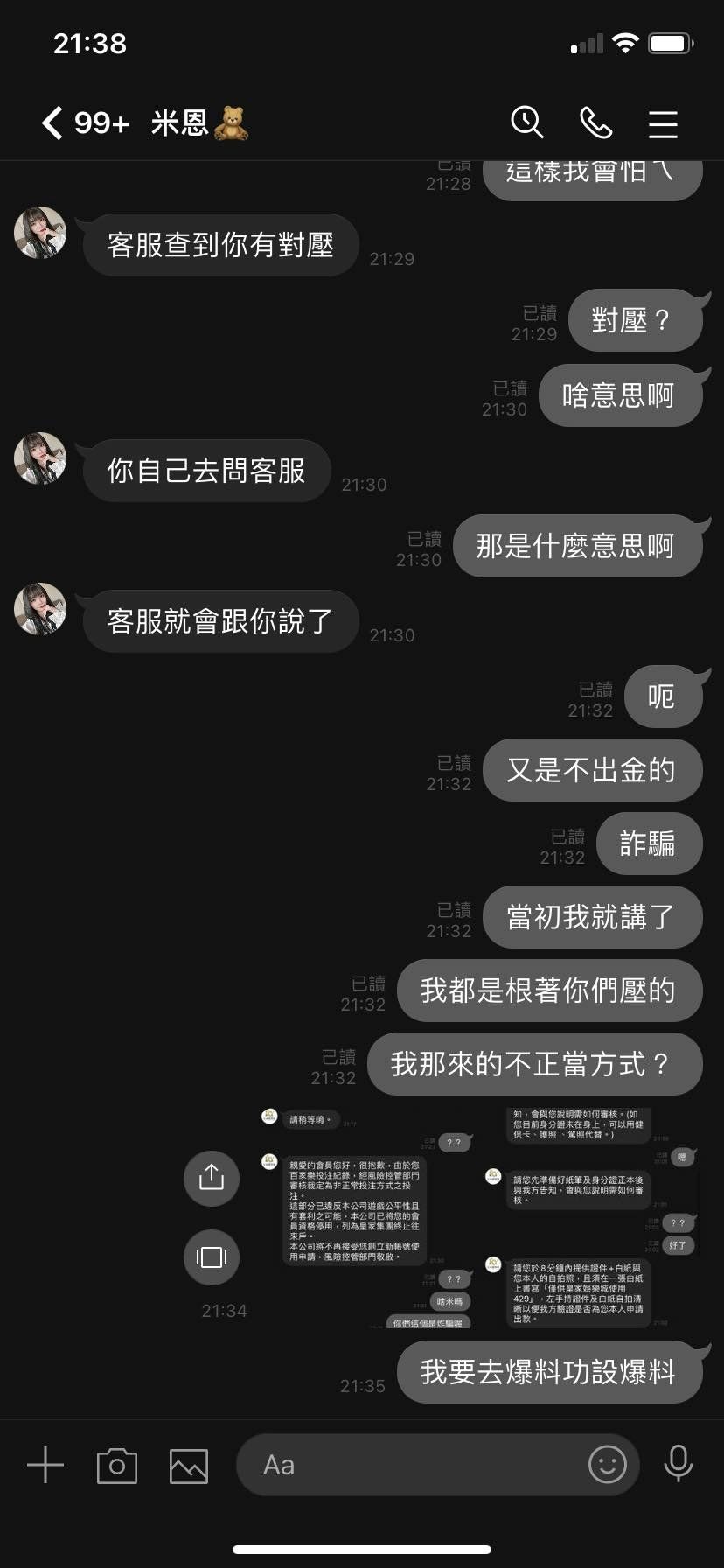View the sent images in gallery mode
This screenshot has width=724, height=1568.
pyautogui.click(x=212, y=1257)
